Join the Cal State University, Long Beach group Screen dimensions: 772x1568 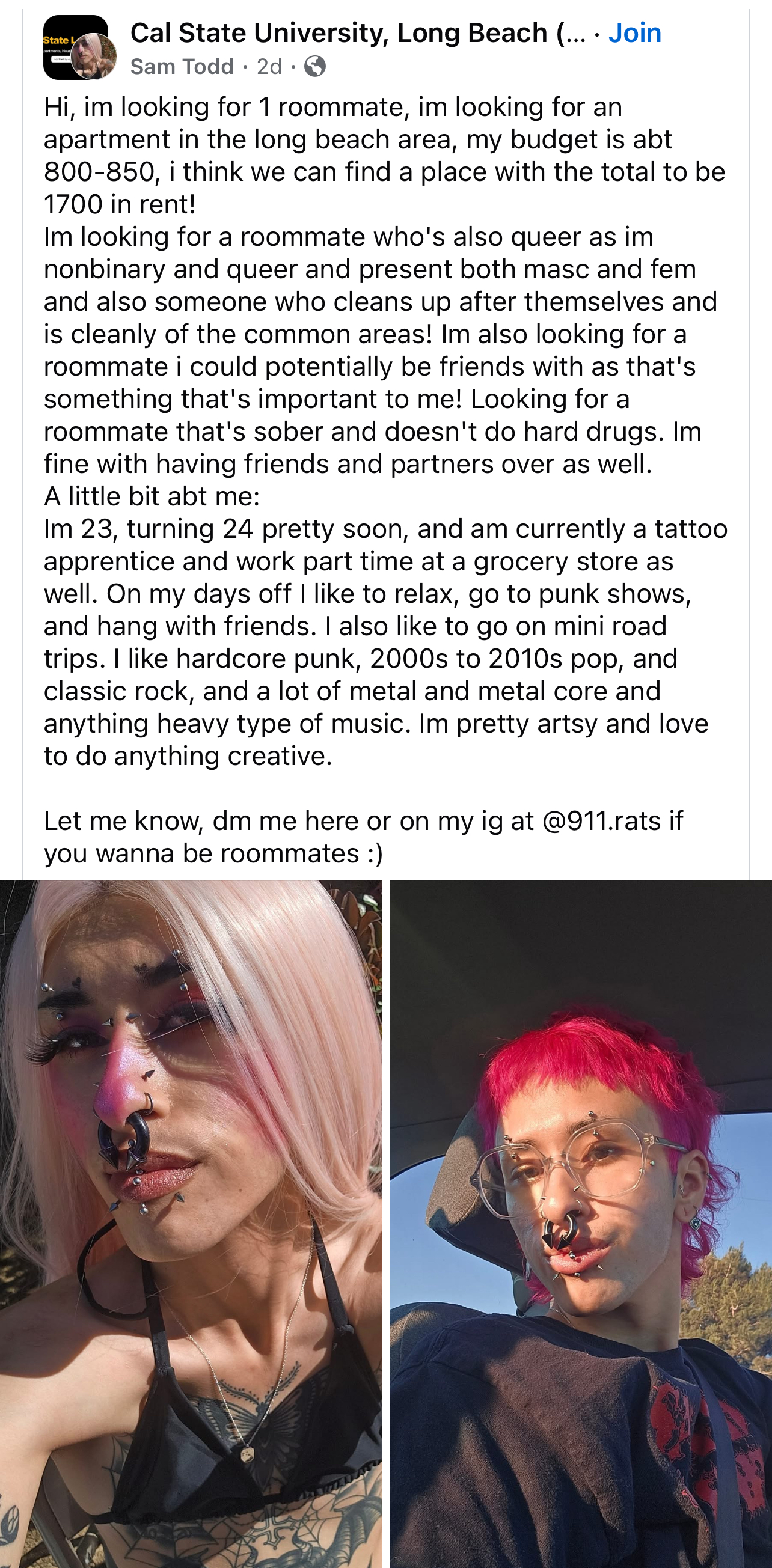[634, 33]
